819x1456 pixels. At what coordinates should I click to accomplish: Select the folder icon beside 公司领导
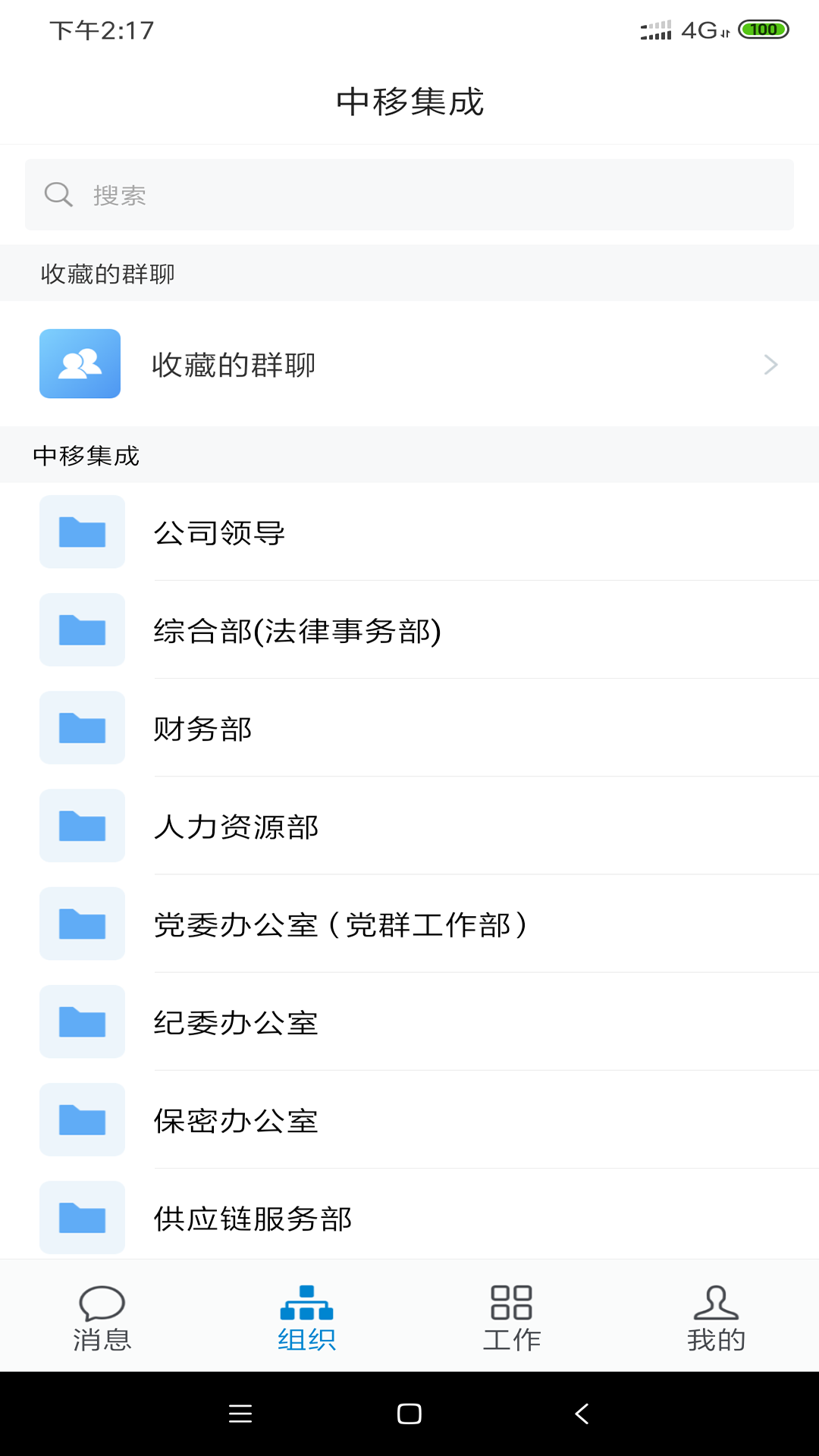click(x=82, y=532)
